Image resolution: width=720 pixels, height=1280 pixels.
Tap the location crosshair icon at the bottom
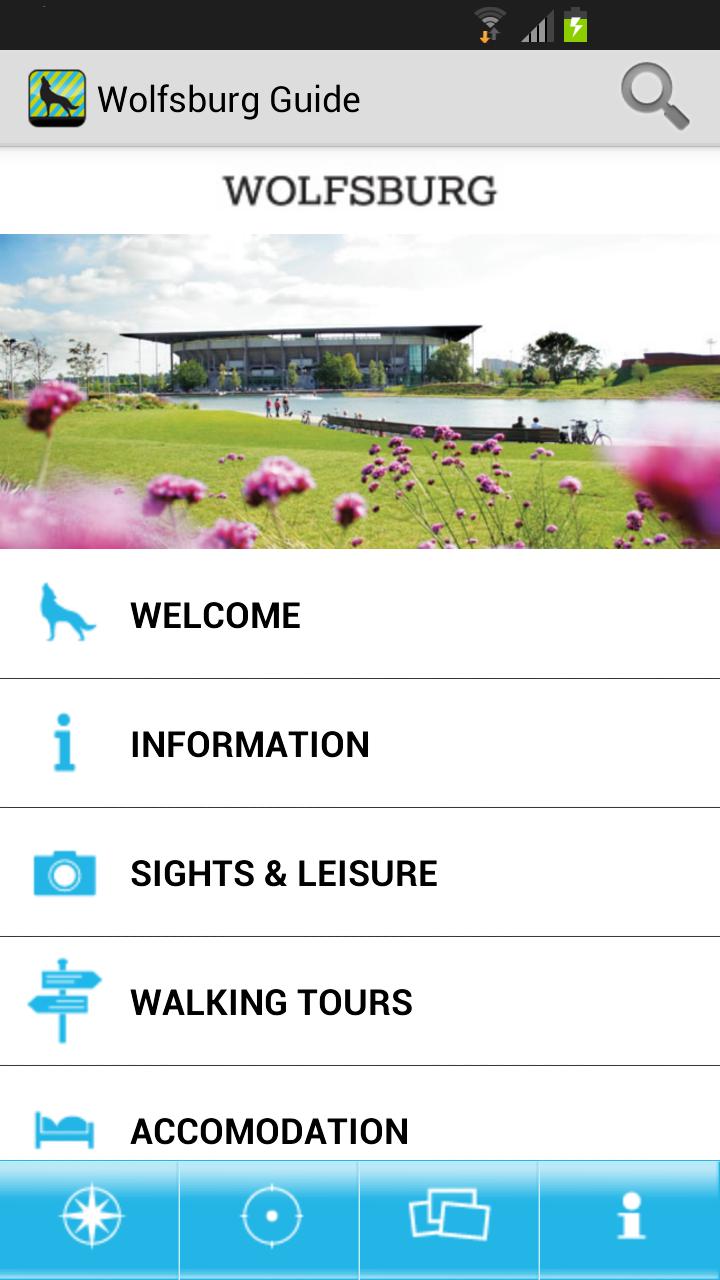[x=270, y=1218]
